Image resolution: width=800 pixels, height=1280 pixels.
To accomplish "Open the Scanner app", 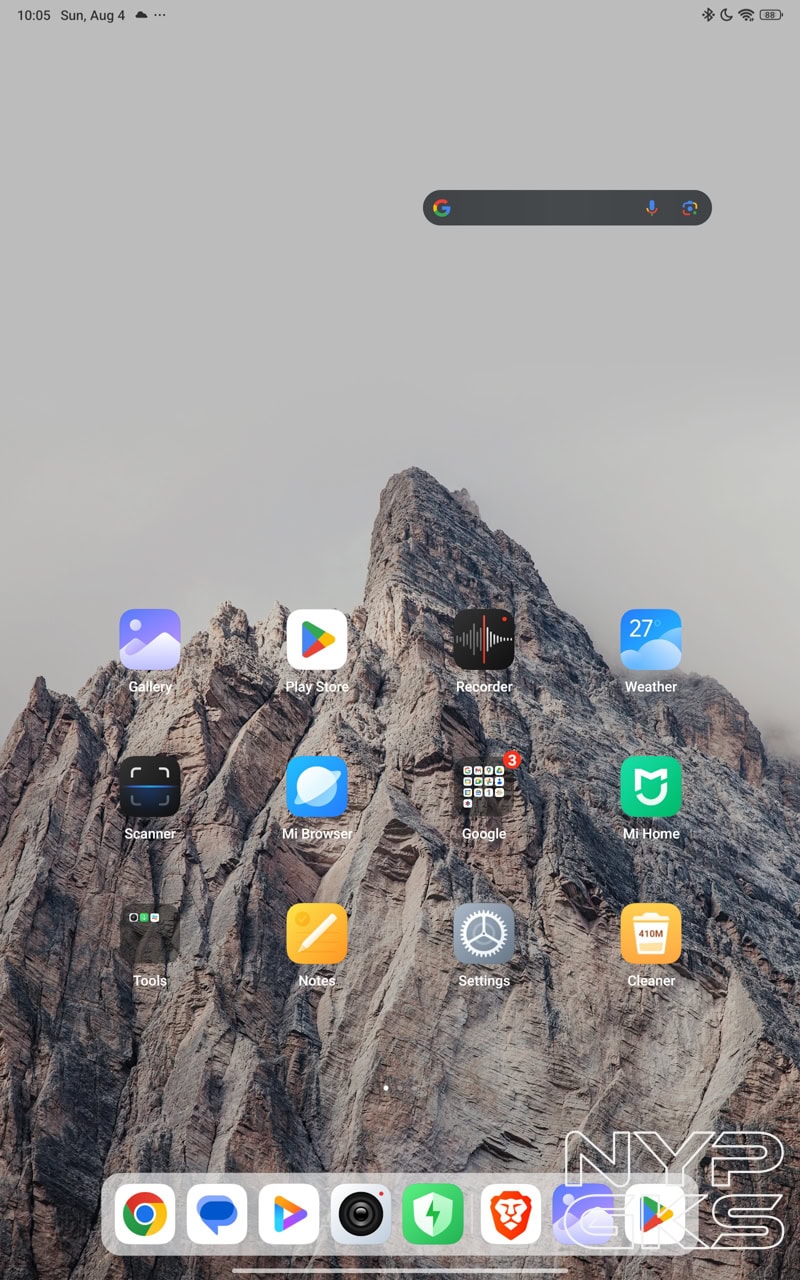I will 150,787.
